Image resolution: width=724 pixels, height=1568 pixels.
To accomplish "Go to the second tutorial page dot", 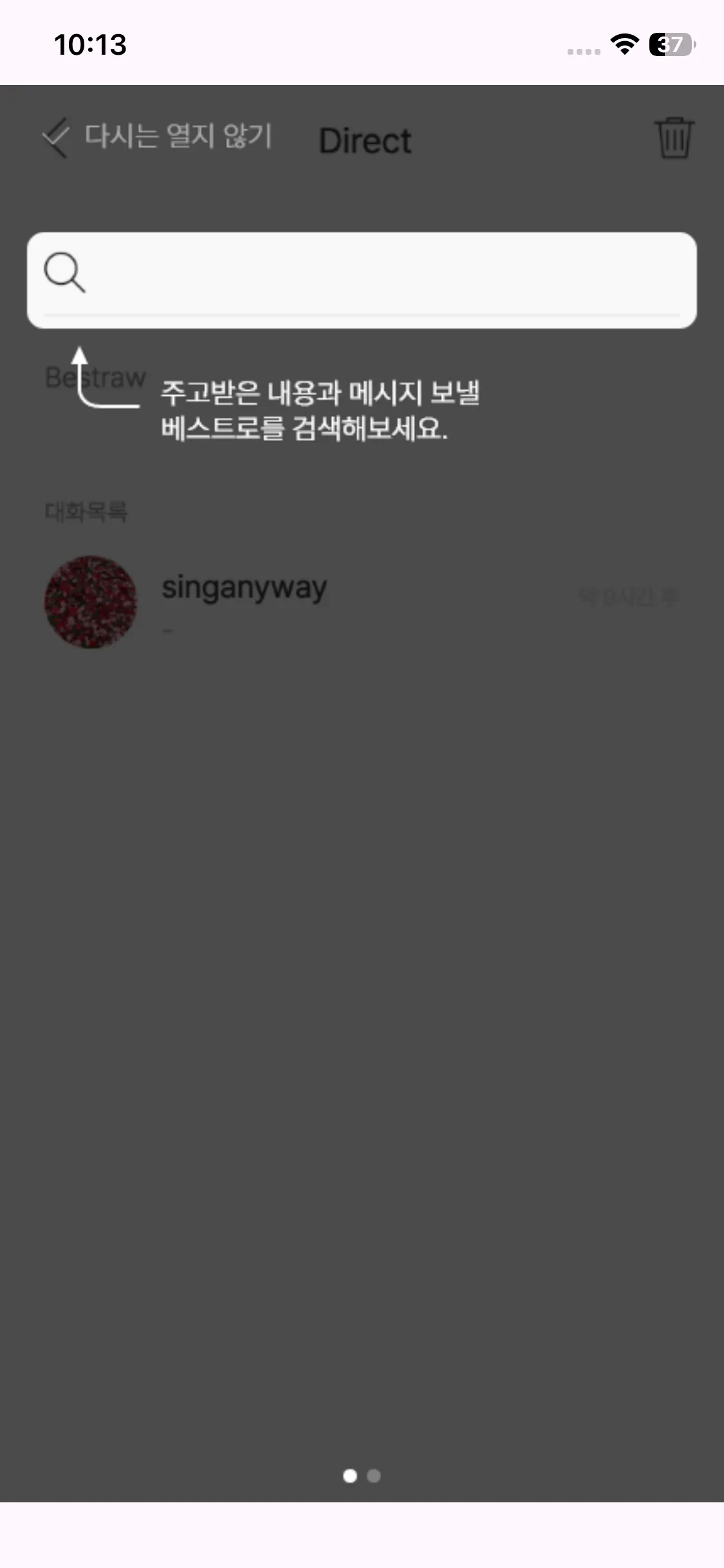I will point(374,1476).
